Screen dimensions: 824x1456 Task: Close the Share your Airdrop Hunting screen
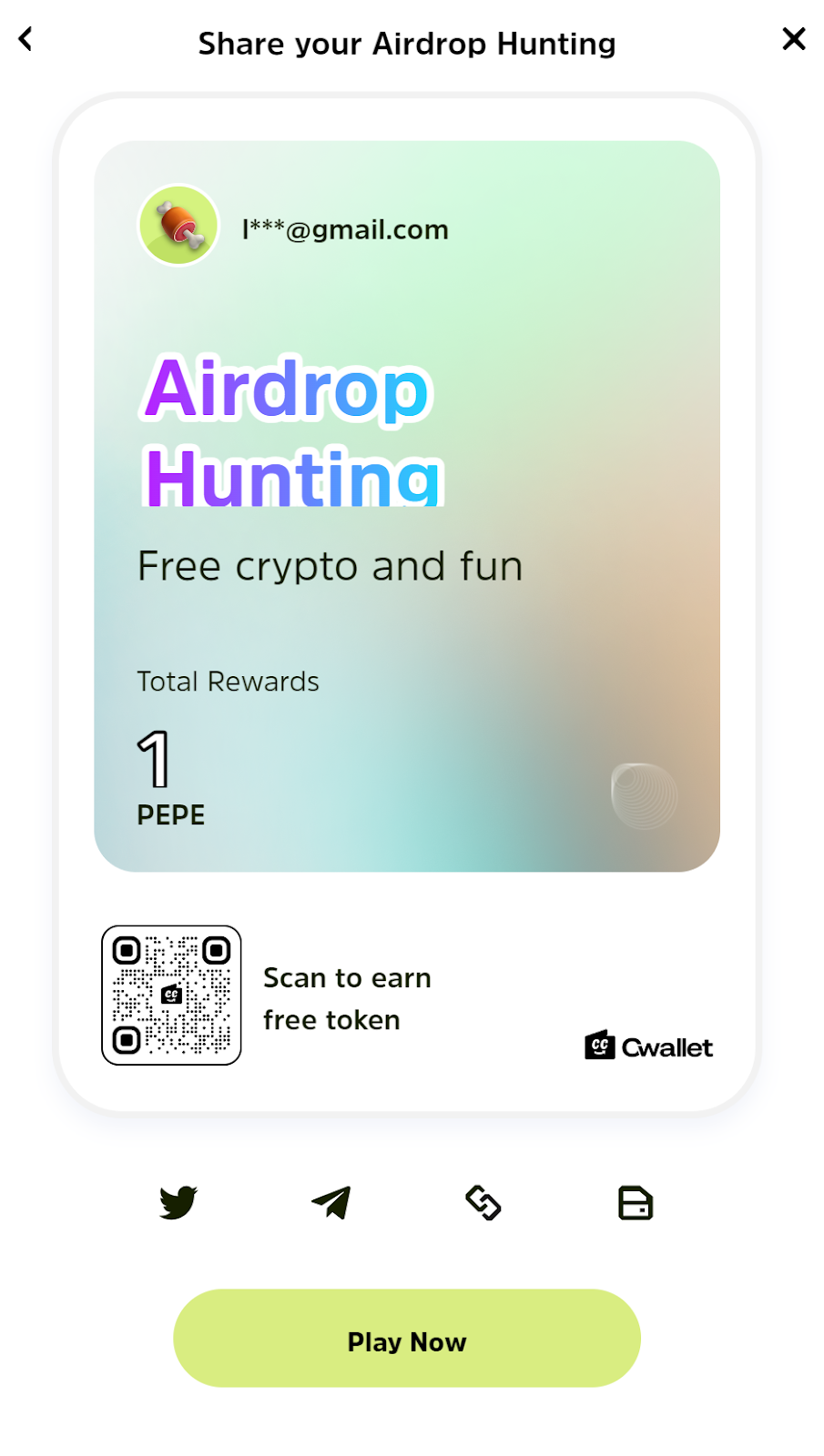pyautogui.click(x=794, y=39)
